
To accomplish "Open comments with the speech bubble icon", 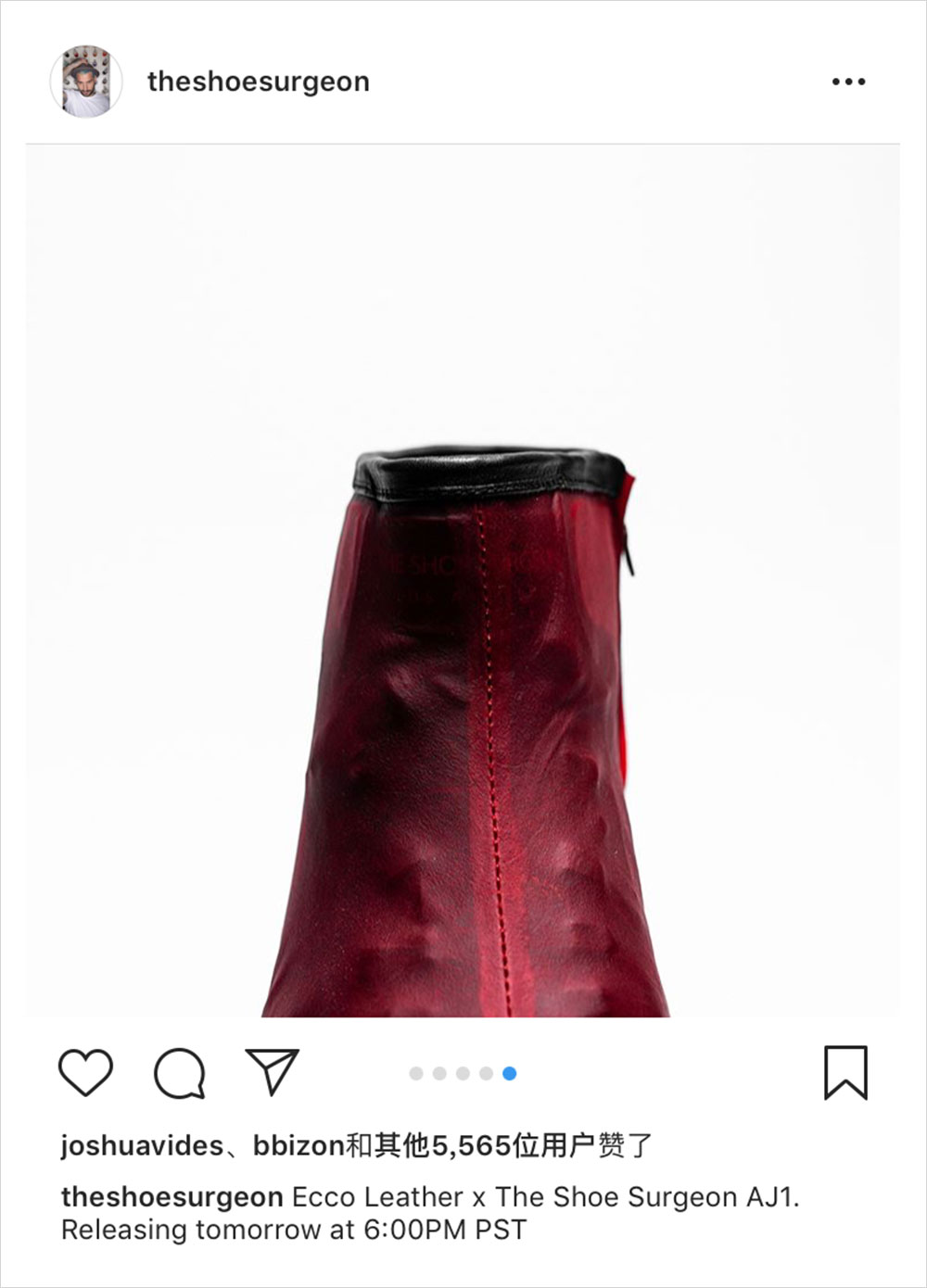I will click(x=179, y=1073).
